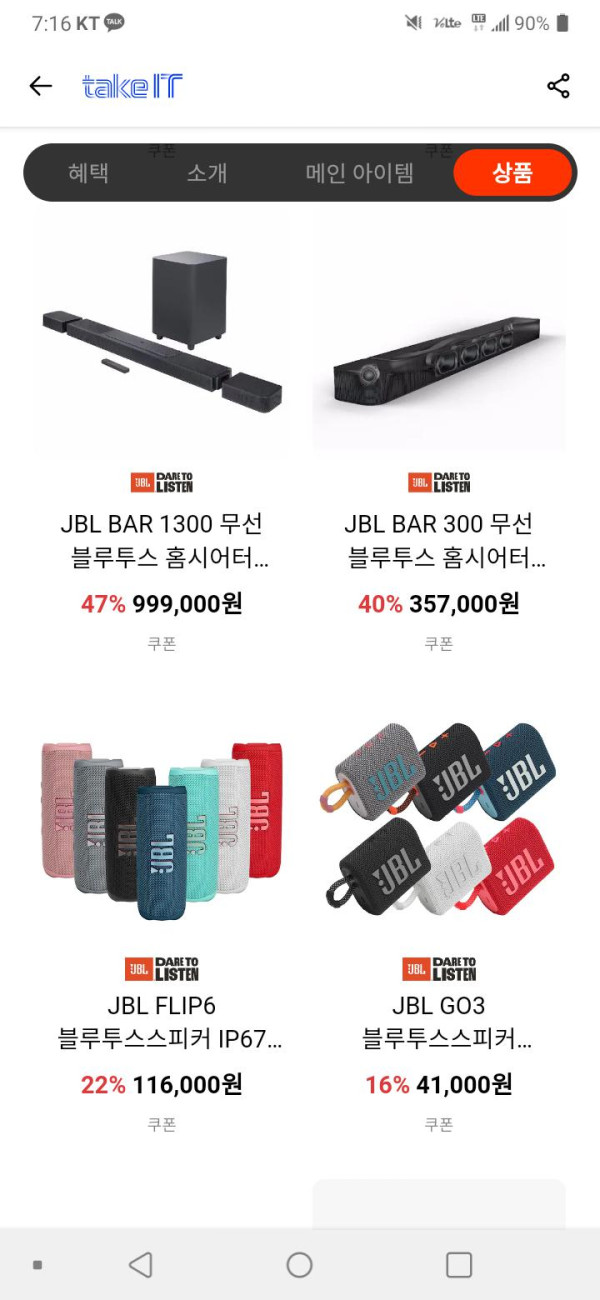Share this page

pos(558,86)
